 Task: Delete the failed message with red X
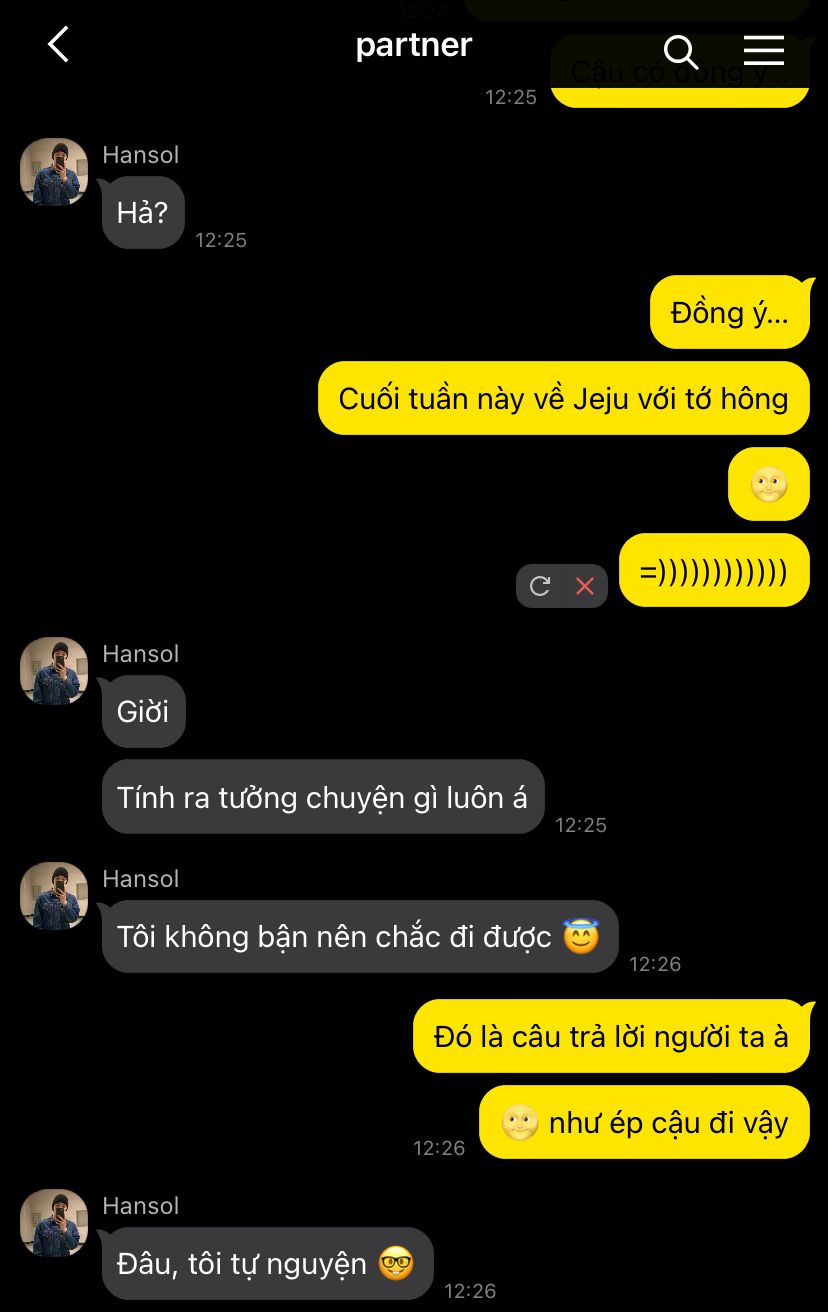click(585, 586)
